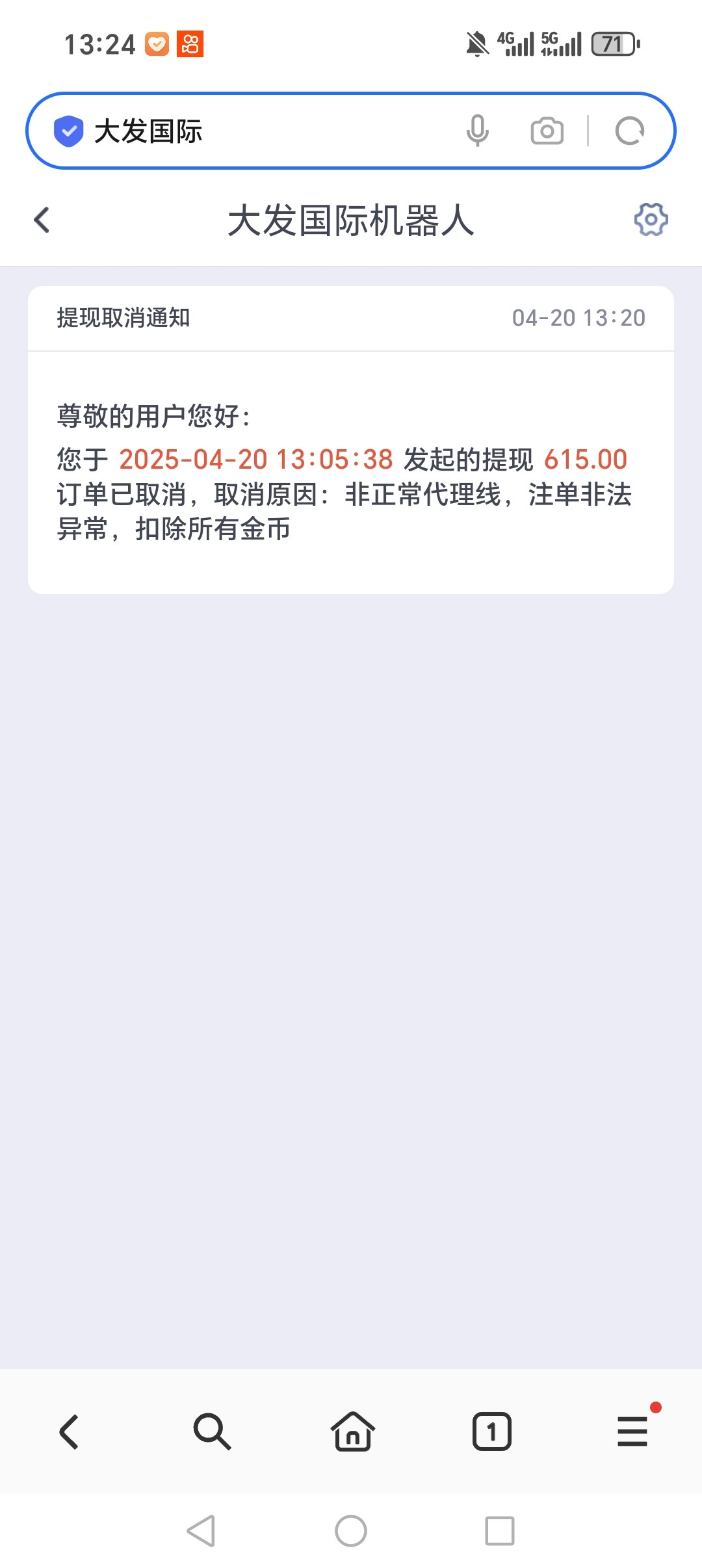Open the settings gear icon
702x1568 pixels.
[651, 219]
